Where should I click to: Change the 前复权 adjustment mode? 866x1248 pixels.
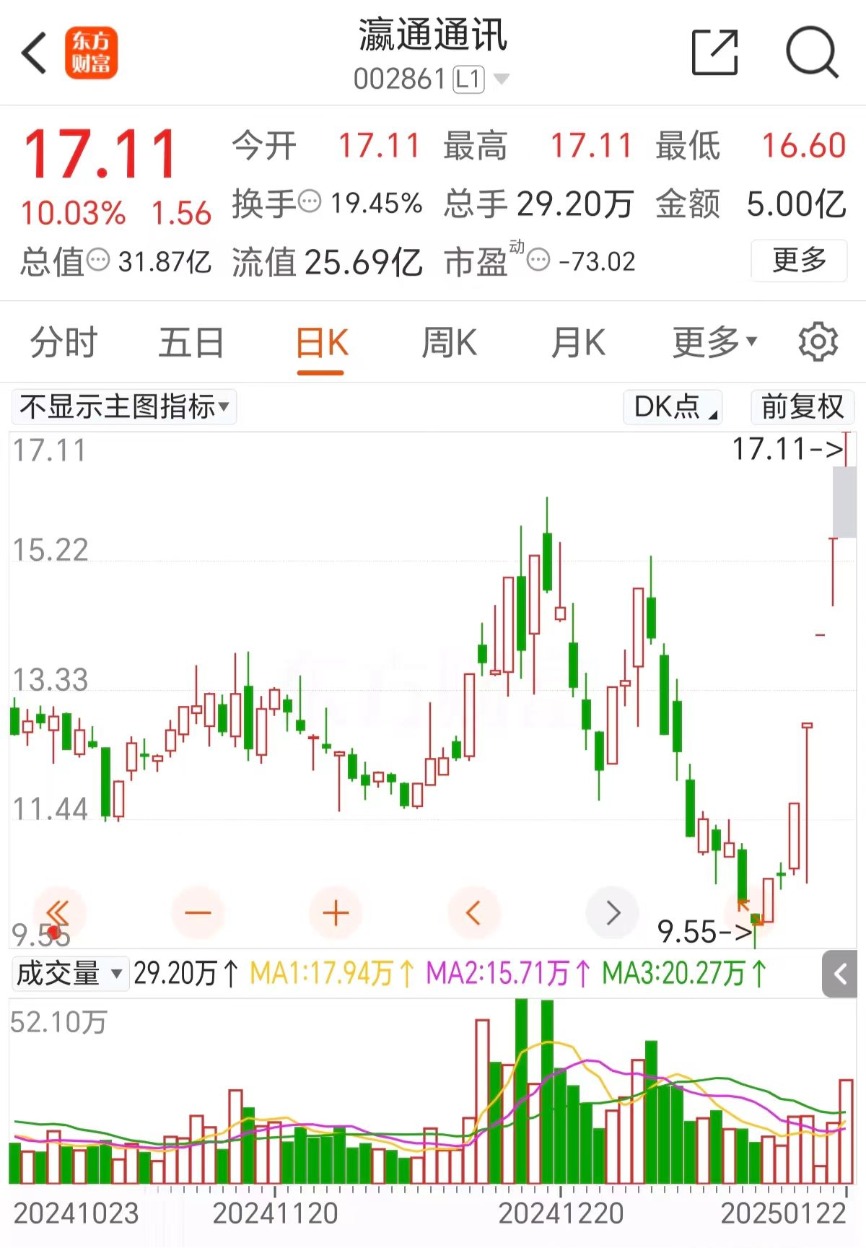click(802, 407)
